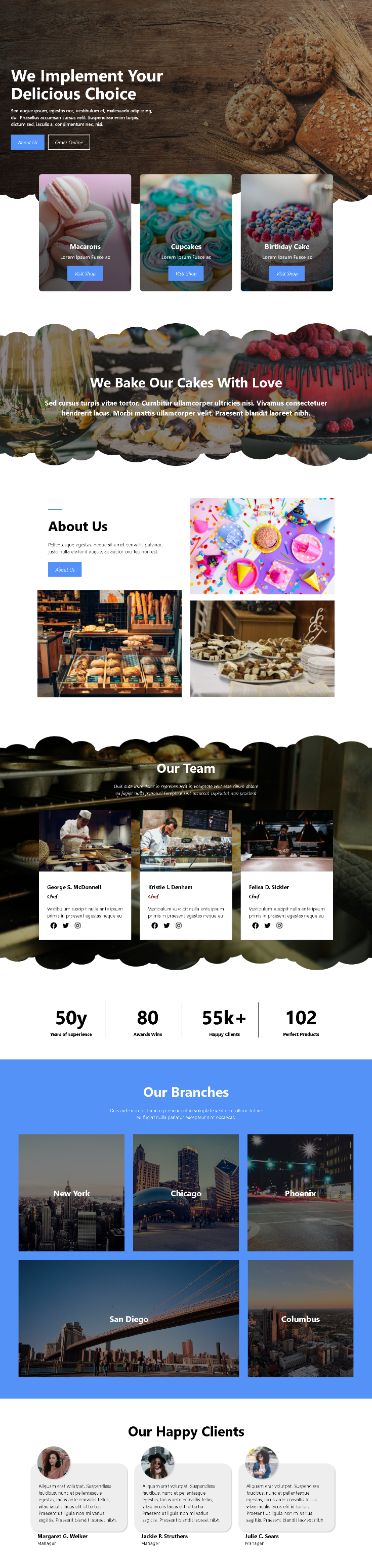Open Felisa D. Sickler's Twitter icon

[x=267, y=925]
